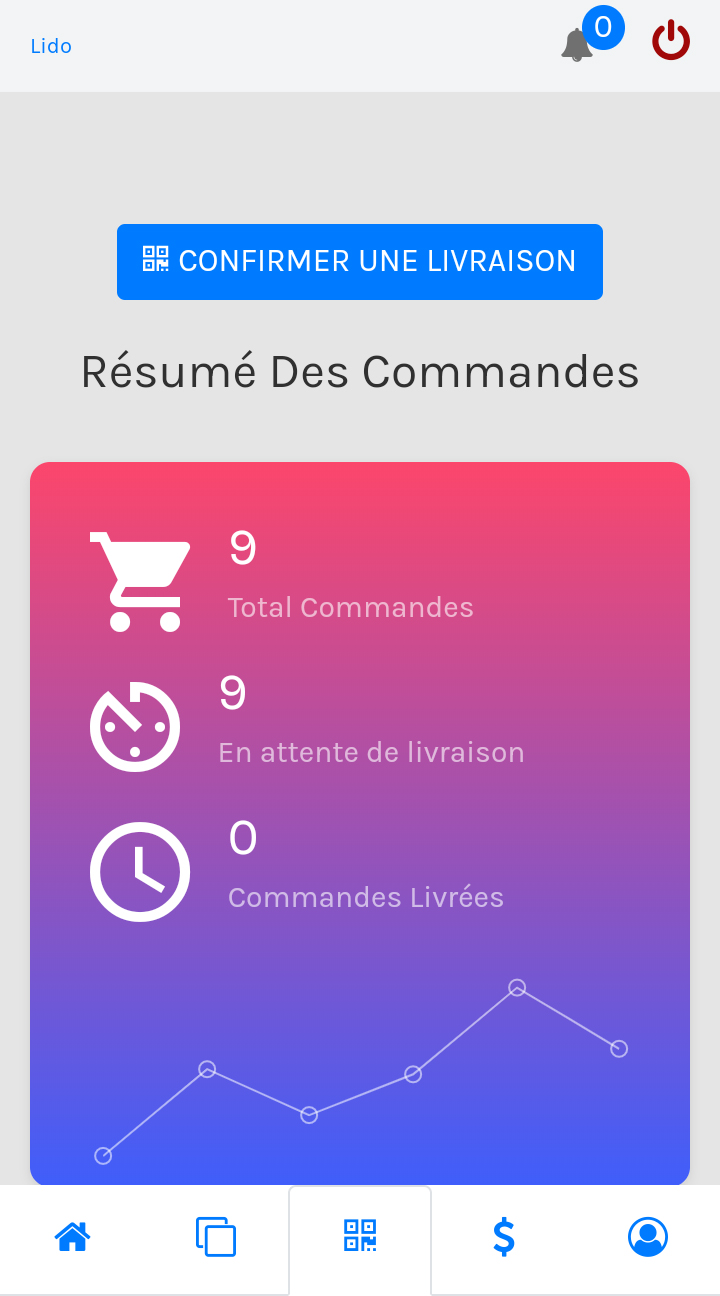Tap the Lido link
Viewport: 720px width, 1296px height.
51,46
